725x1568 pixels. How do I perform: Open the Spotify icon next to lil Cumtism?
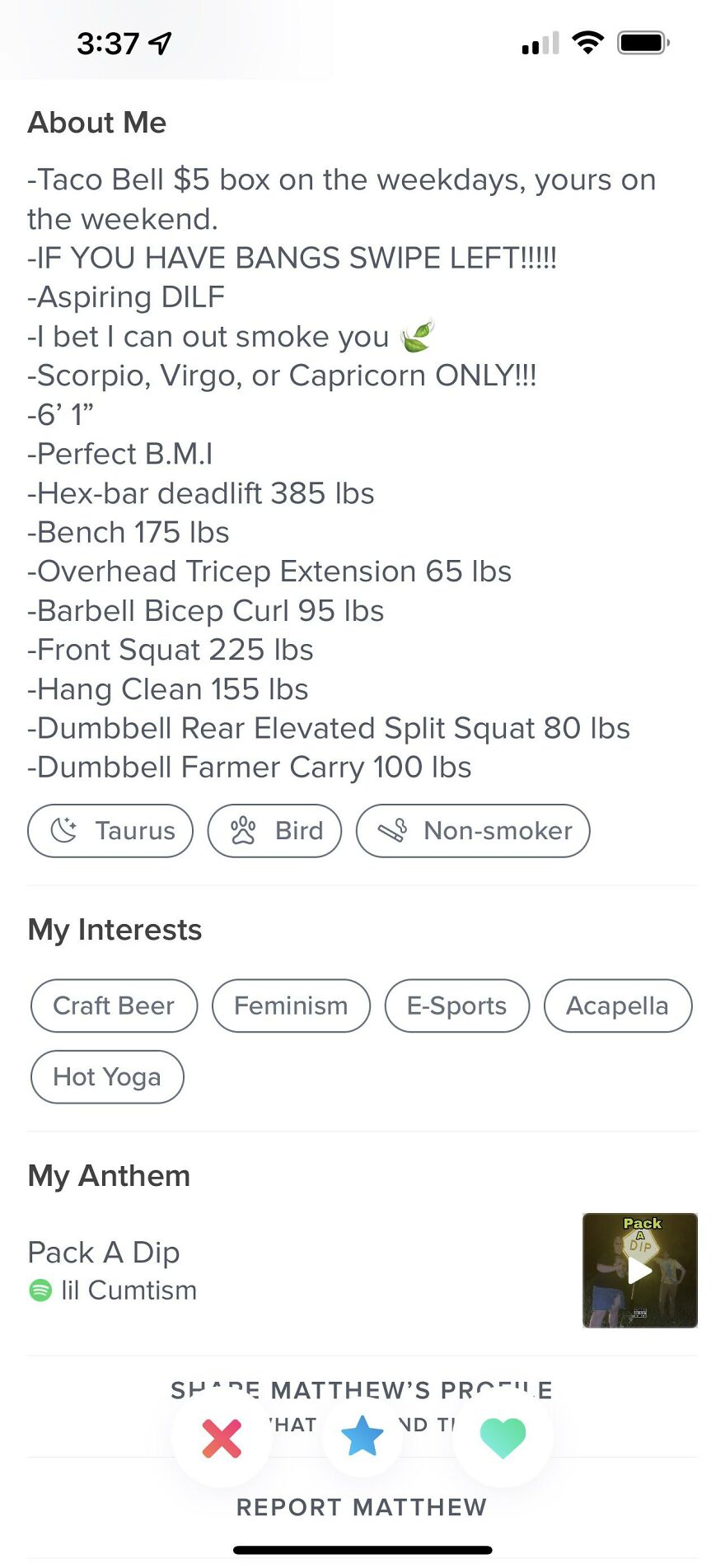pos(40,1290)
